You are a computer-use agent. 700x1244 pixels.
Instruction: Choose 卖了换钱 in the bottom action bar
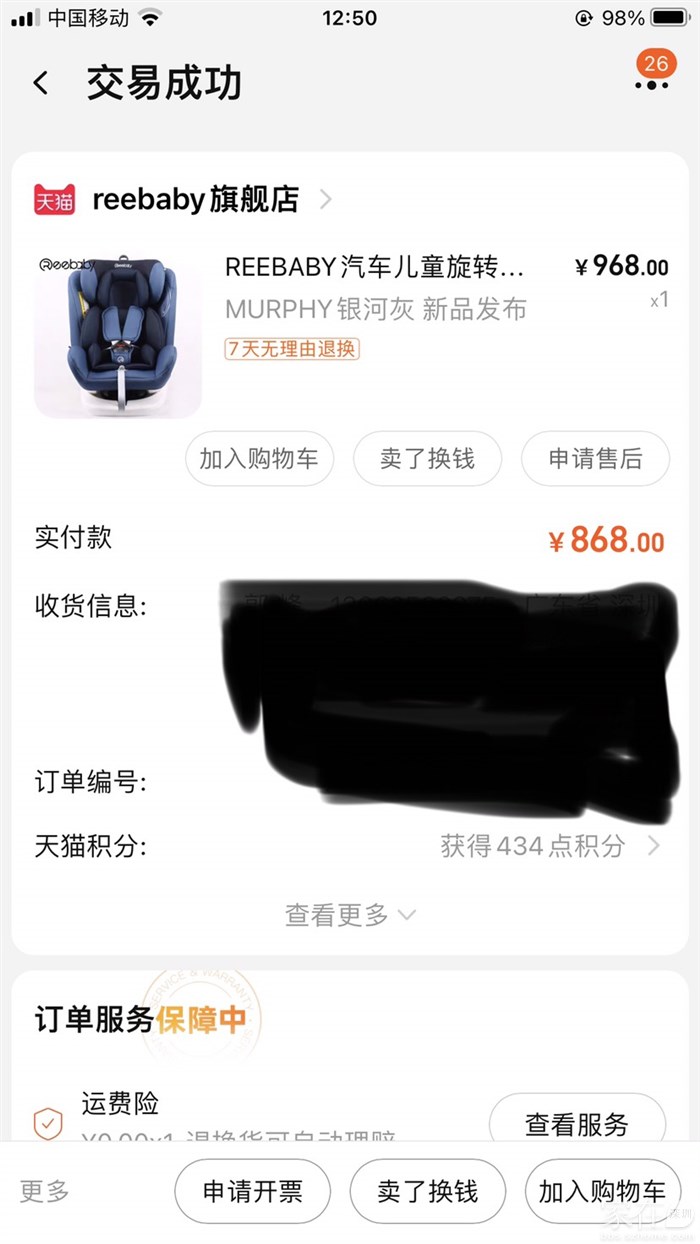(428, 1191)
